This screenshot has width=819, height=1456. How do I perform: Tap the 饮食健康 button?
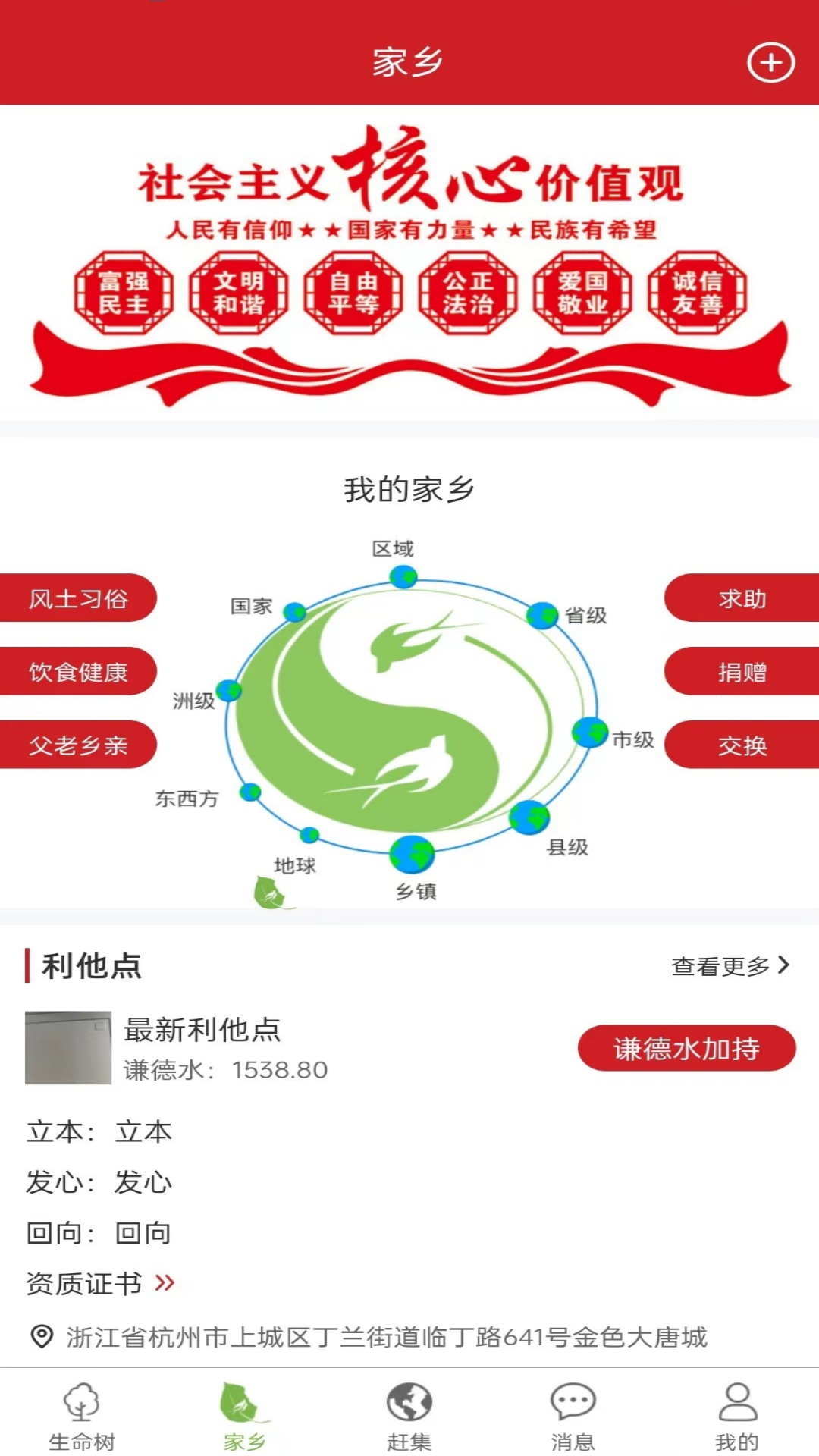click(x=78, y=671)
